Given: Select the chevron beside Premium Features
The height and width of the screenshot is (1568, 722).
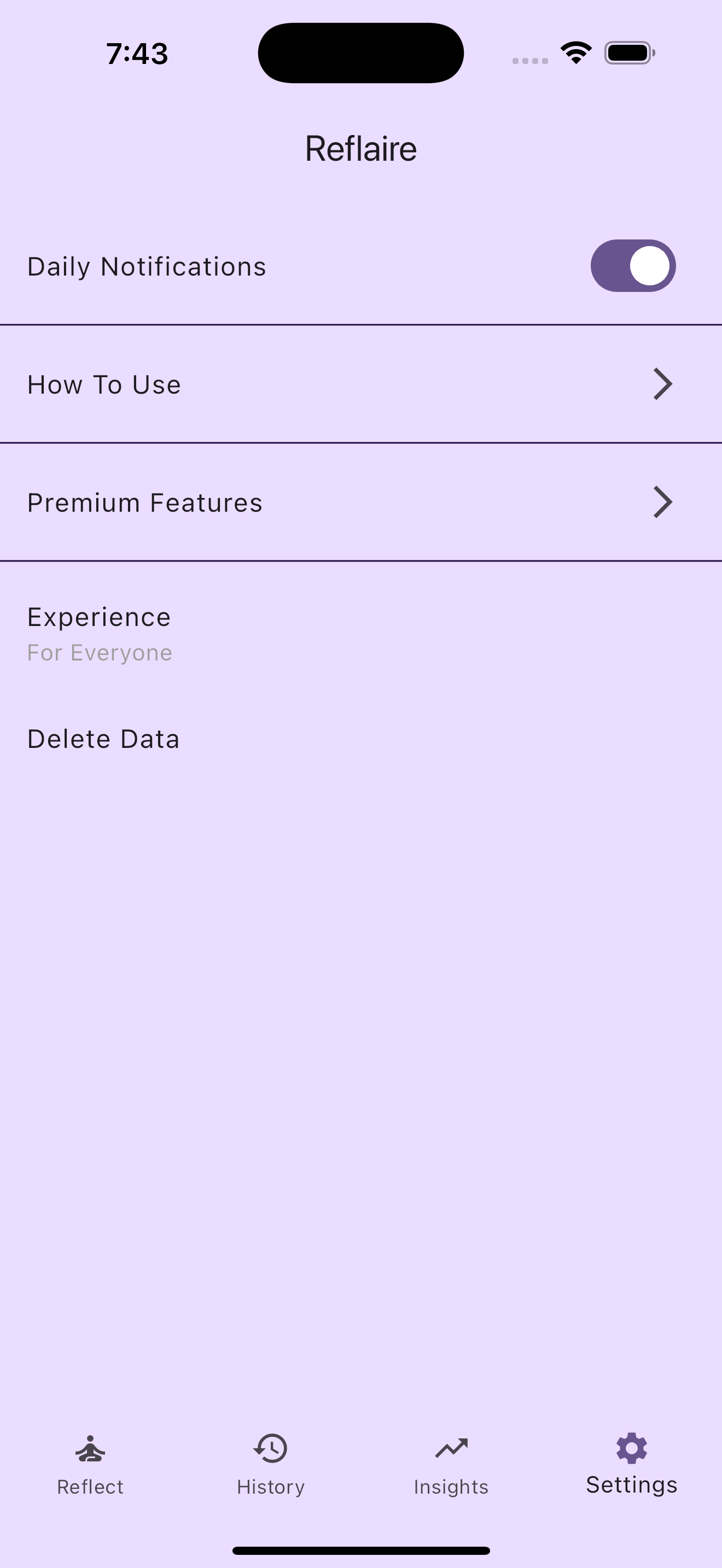Looking at the screenshot, I should pyautogui.click(x=663, y=501).
